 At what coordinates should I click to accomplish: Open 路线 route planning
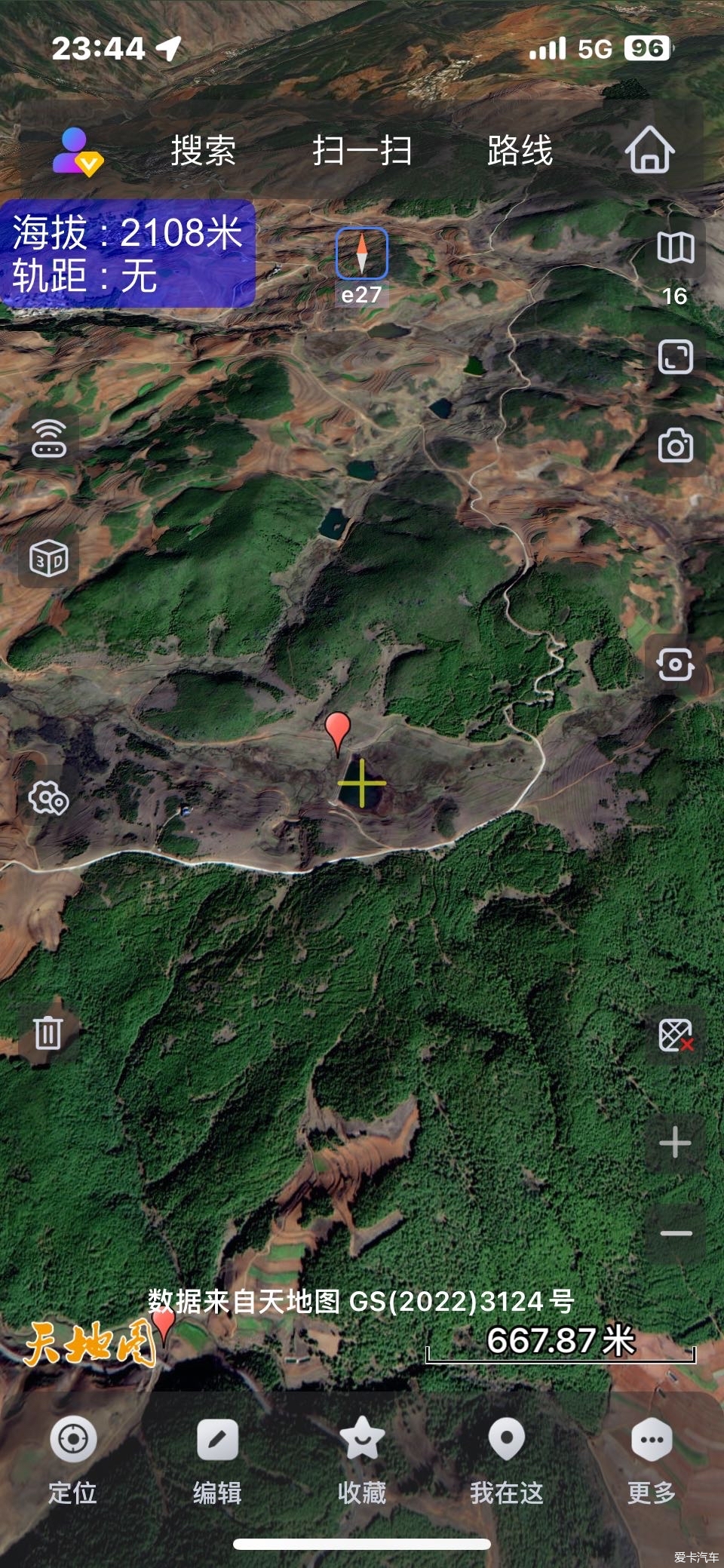click(x=520, y=150)
